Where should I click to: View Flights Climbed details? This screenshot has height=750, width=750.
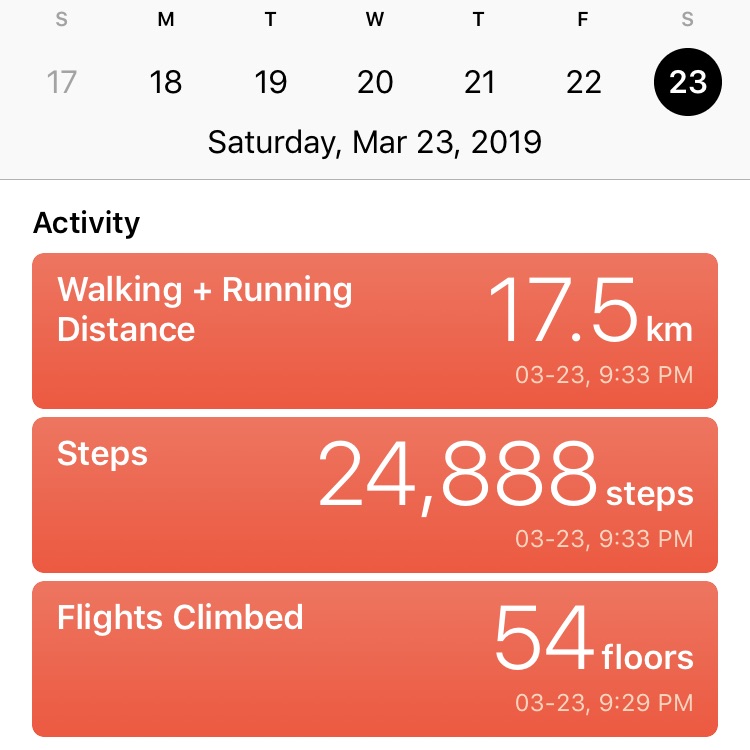(375, 659)
